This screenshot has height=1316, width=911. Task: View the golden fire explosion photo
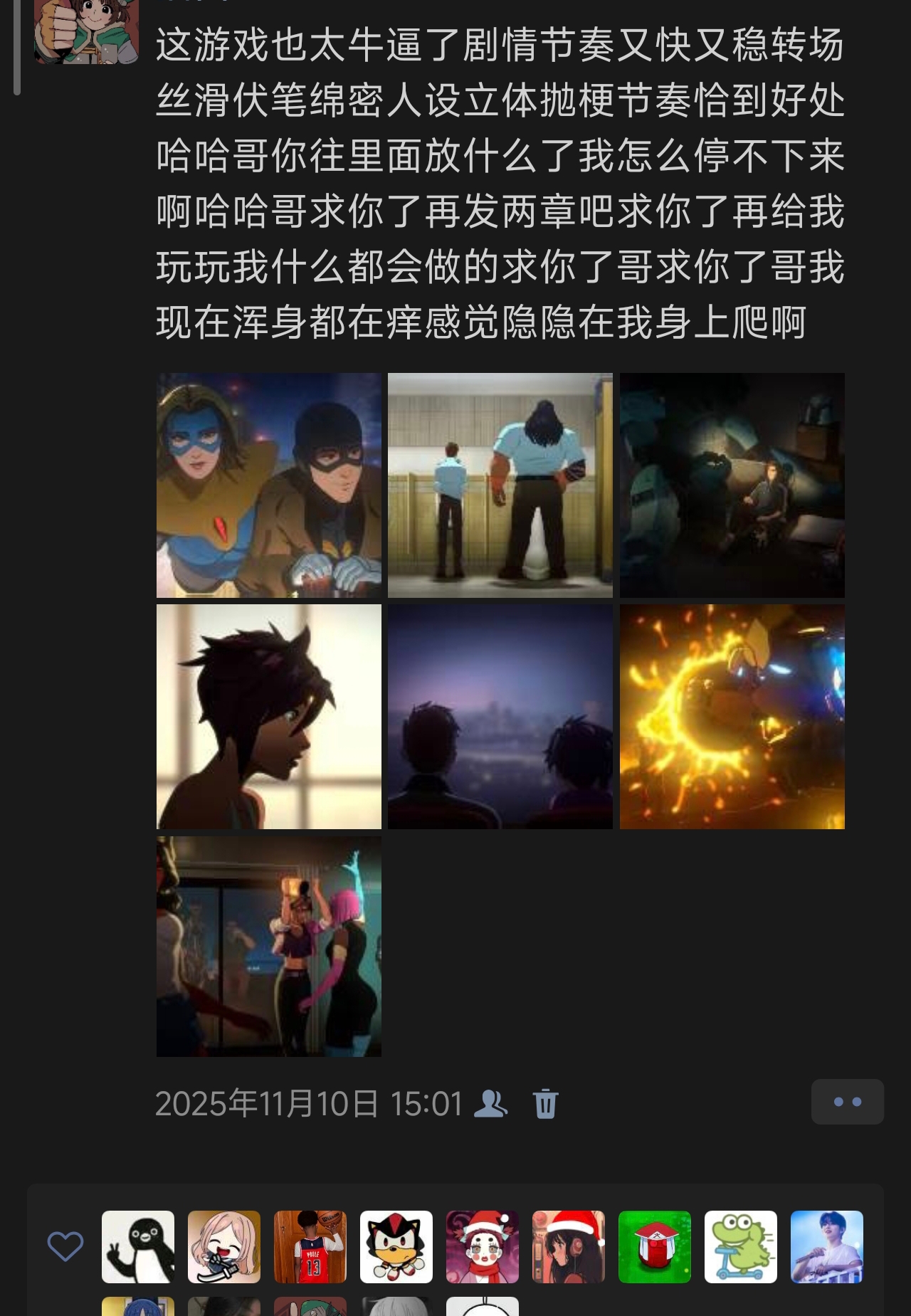732,716
